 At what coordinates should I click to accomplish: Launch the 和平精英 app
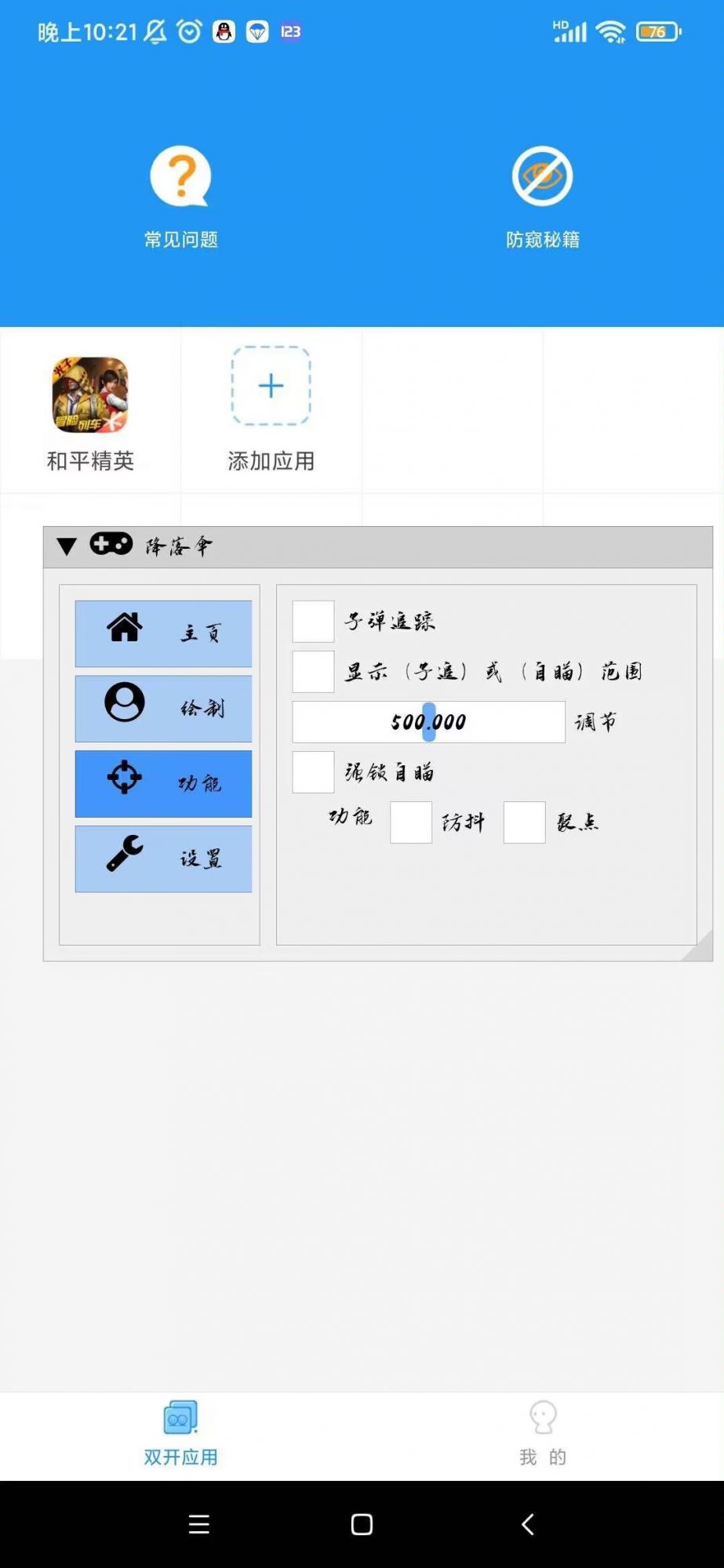click(x=90, y=395)
